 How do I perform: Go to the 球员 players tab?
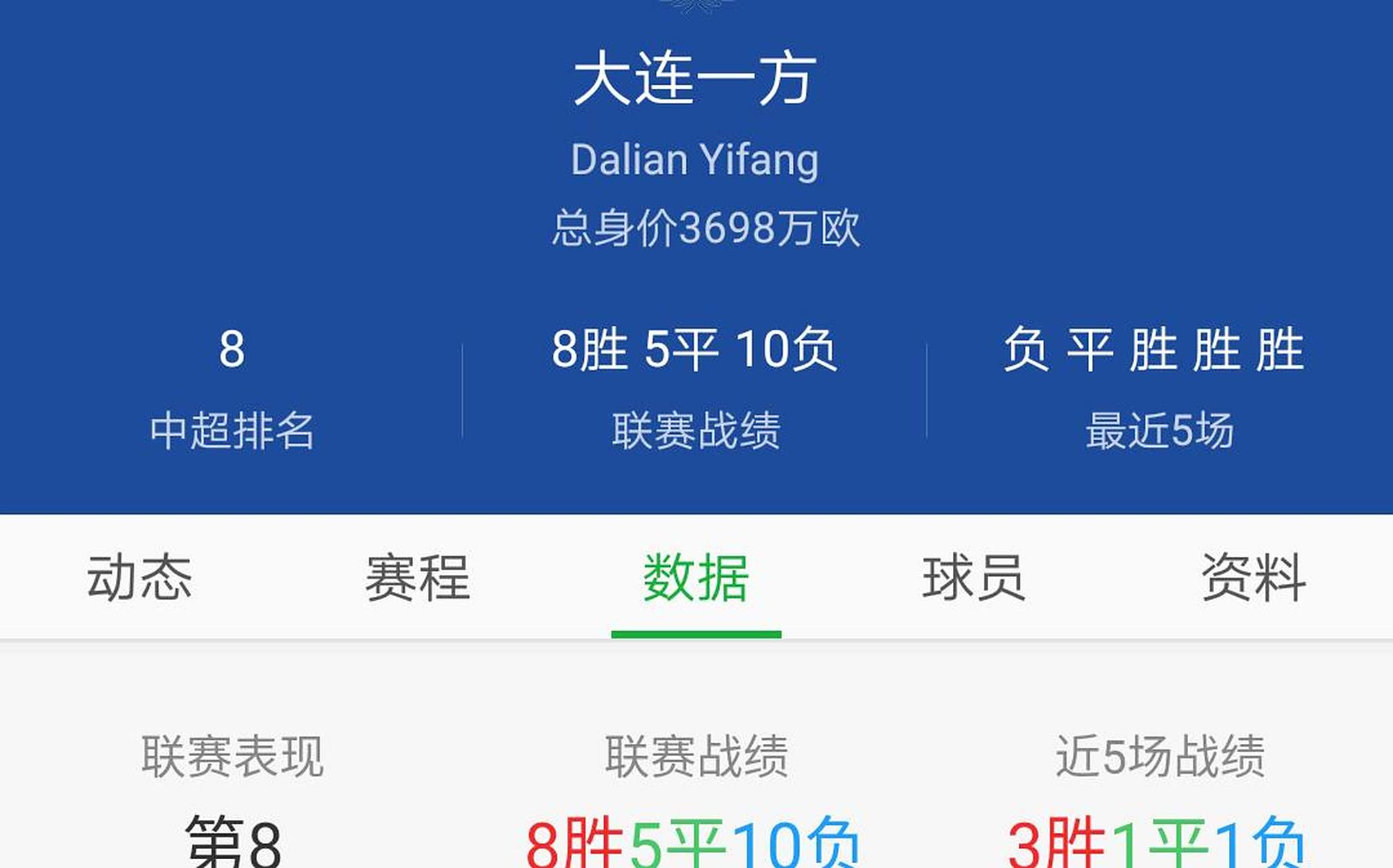click(x=974, y=577)
